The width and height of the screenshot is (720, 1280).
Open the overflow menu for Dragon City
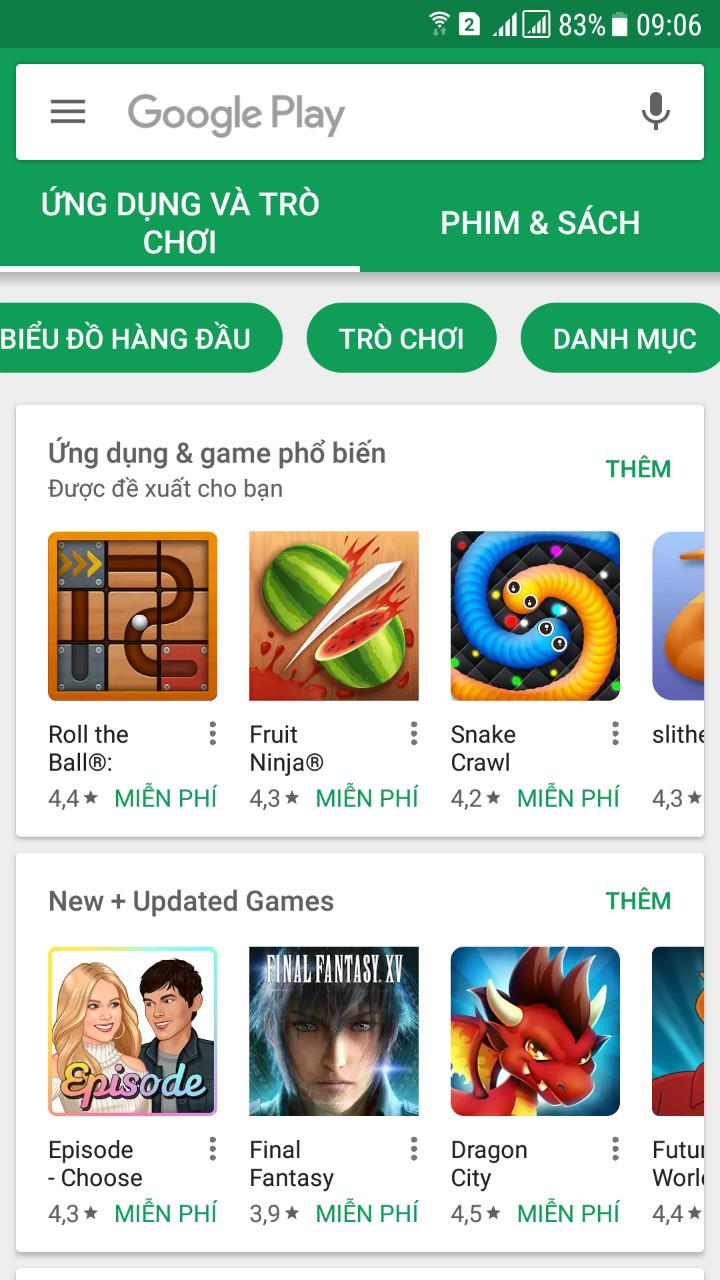point(615,1150)
